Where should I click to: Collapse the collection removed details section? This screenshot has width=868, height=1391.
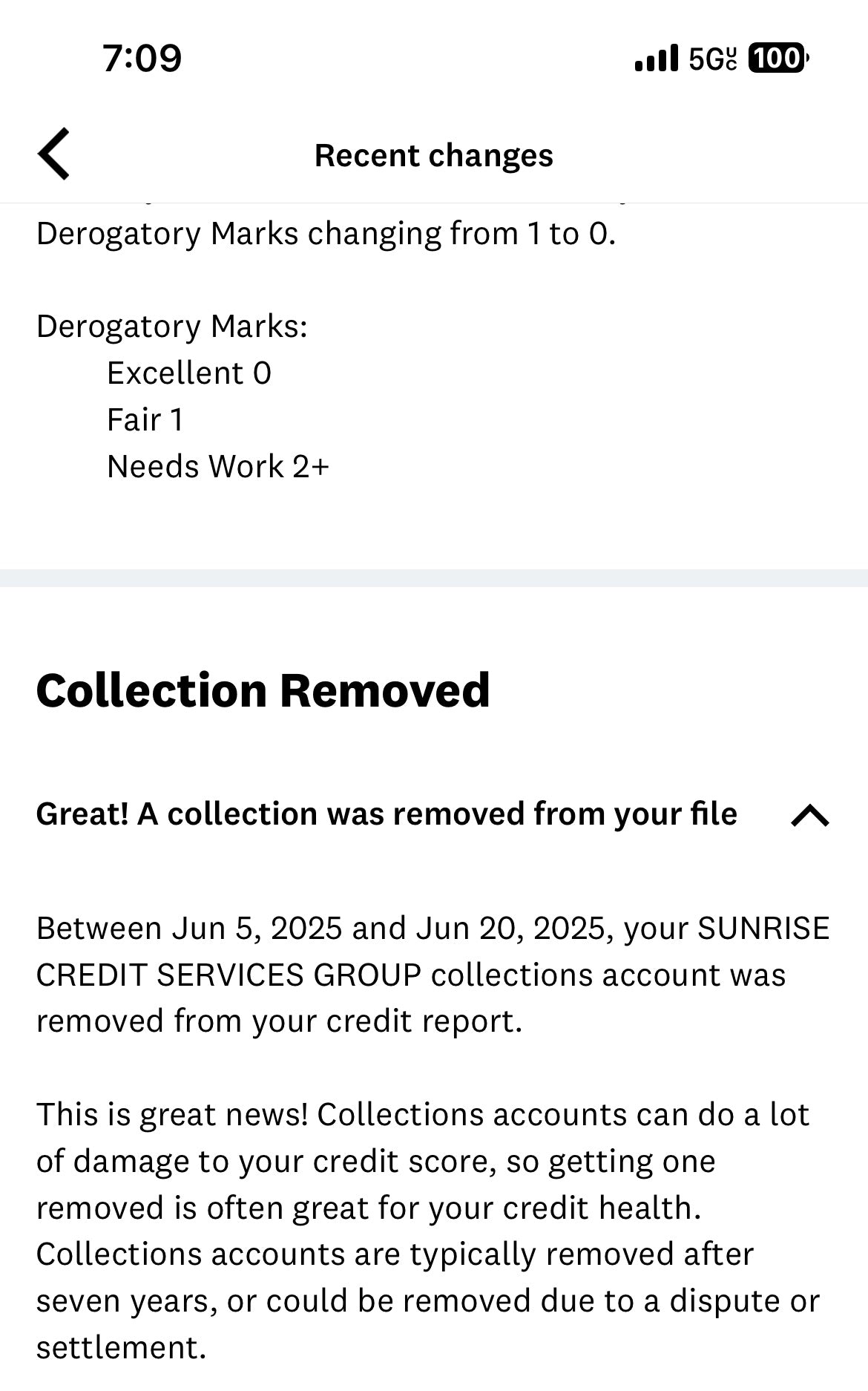(x=809, y=815)
